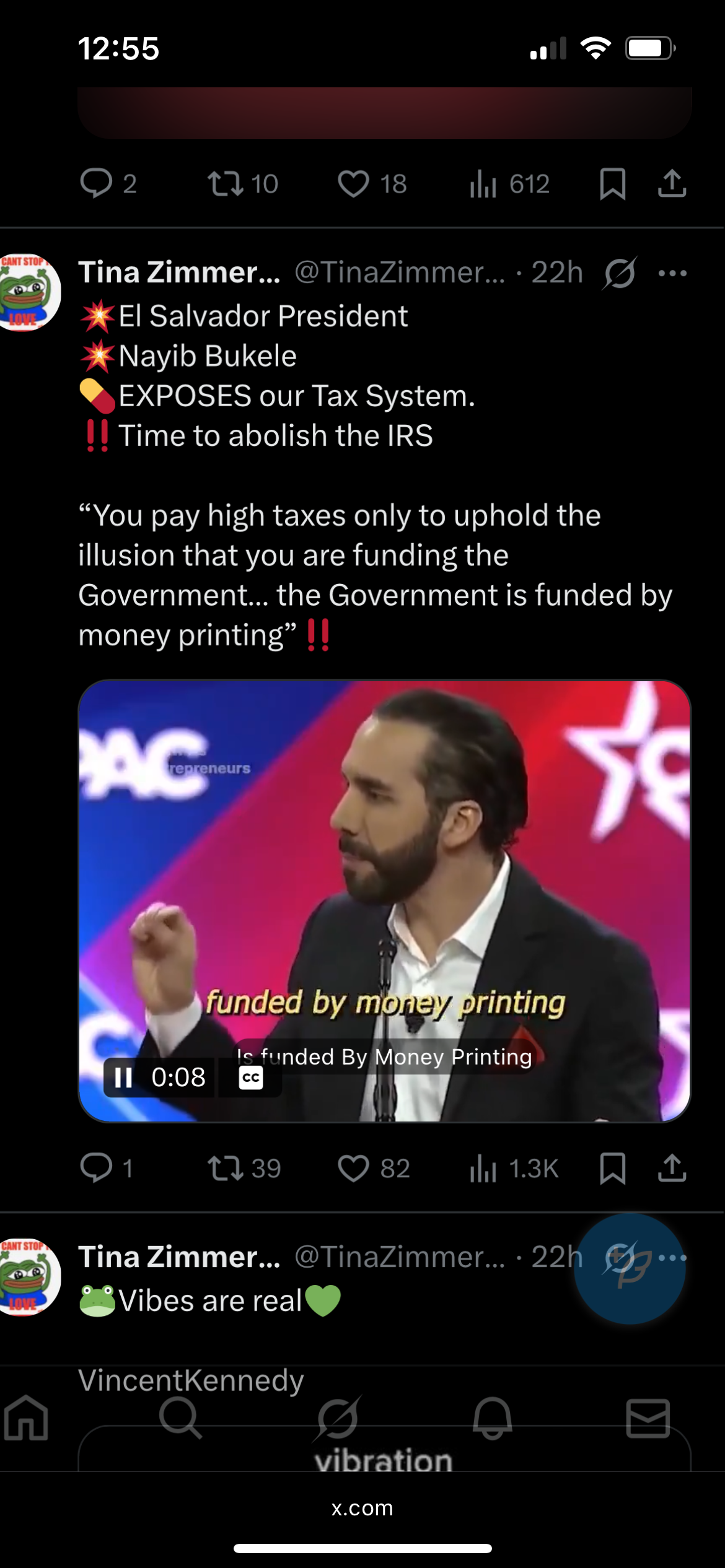Bookmark the El Salvador President post
The image size is (725, 1568).
pos(612,1168)
